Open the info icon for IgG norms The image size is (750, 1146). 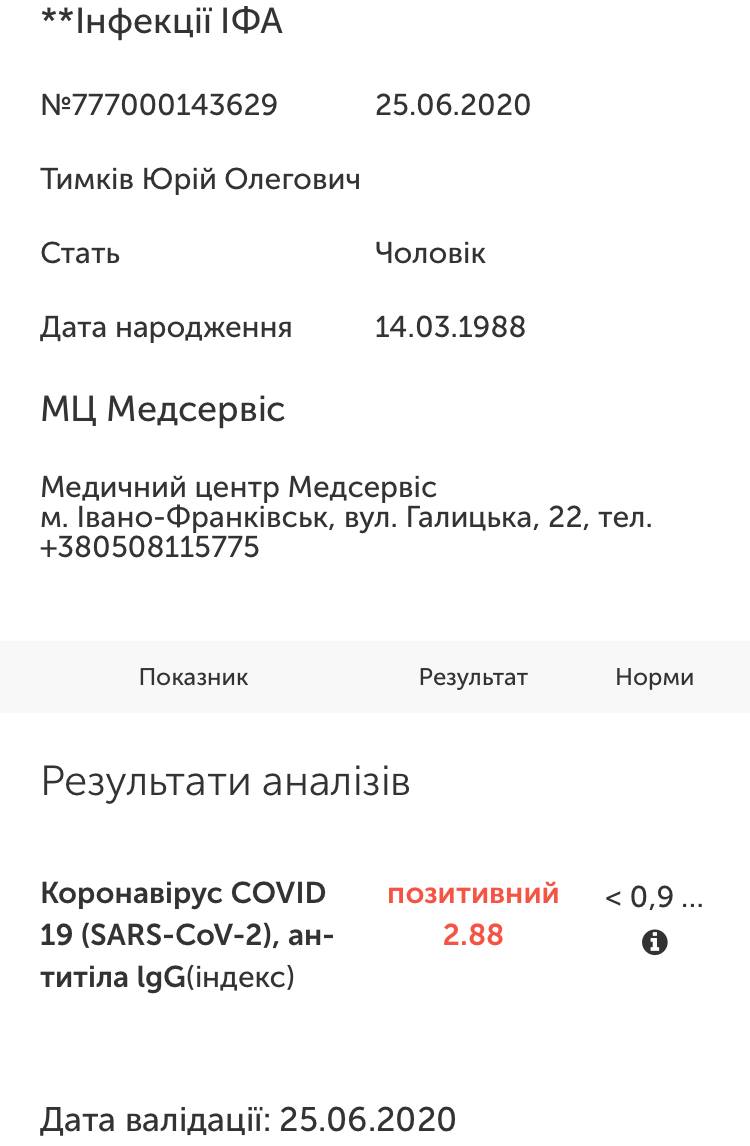[654, 942]
